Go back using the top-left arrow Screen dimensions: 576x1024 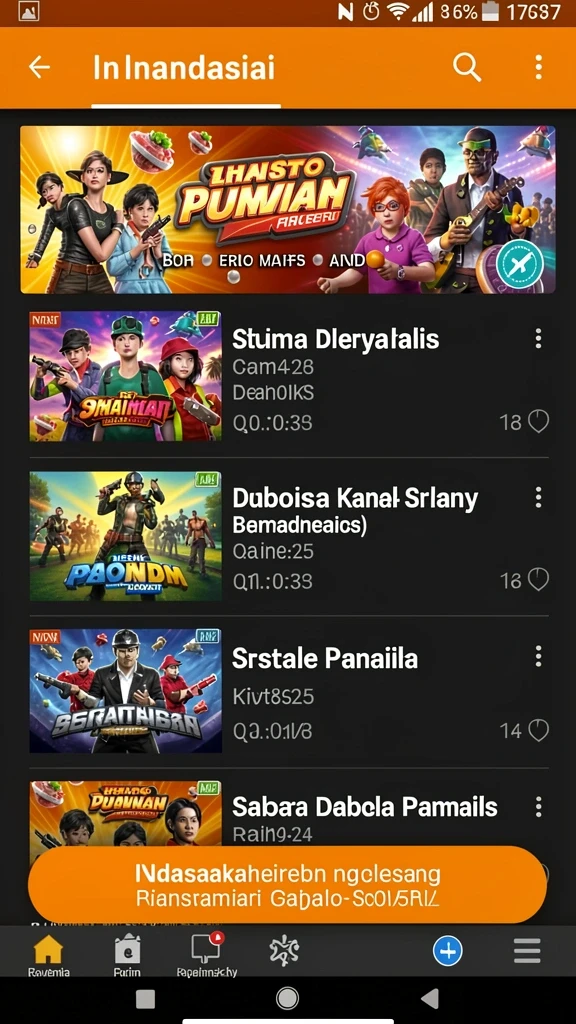39,67
